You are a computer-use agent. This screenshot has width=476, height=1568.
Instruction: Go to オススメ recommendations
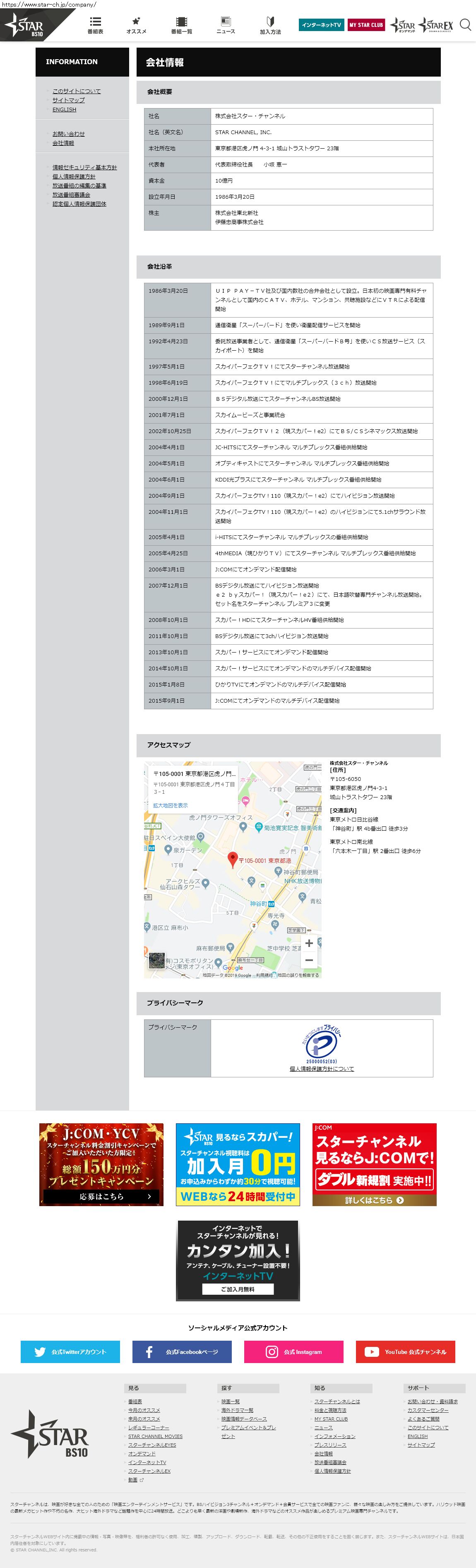[x=136, y=26]
